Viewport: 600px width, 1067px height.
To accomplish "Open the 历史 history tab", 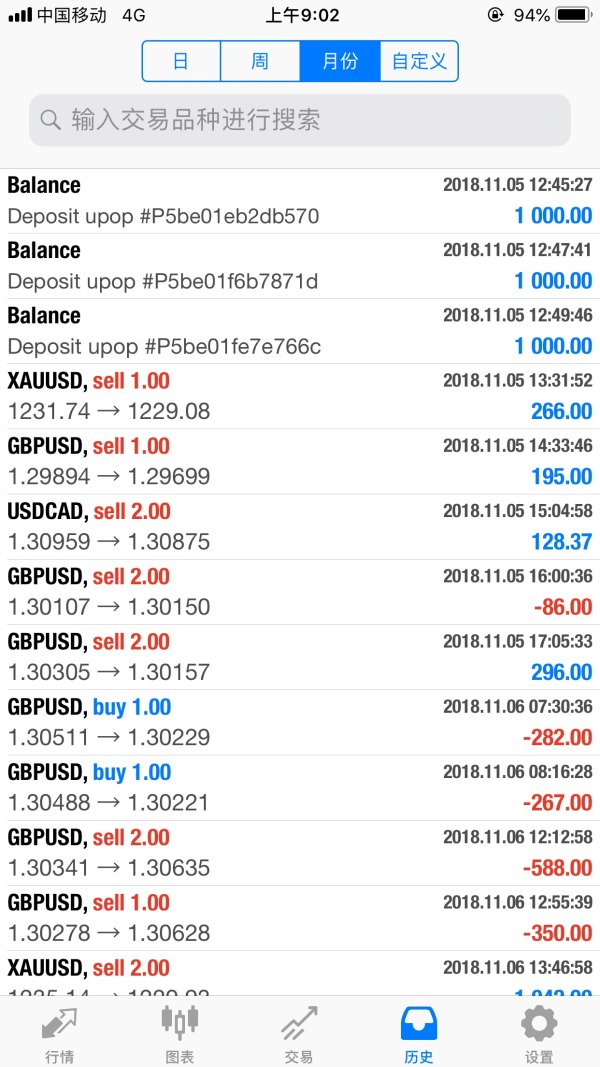I will [419, 1033].
